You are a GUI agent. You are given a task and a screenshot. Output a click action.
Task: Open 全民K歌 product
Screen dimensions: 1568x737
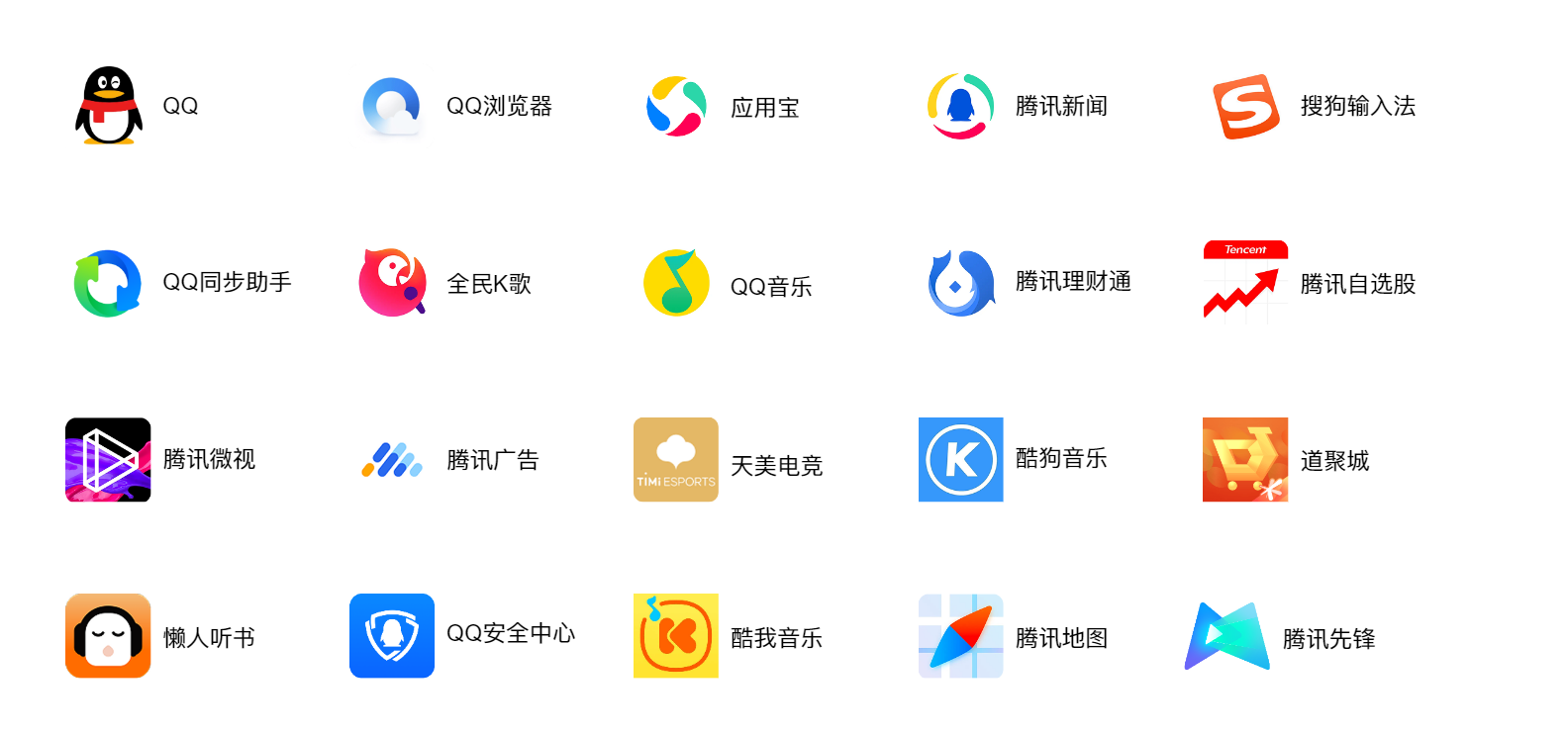pyautogui.click(x=392, y=283)
